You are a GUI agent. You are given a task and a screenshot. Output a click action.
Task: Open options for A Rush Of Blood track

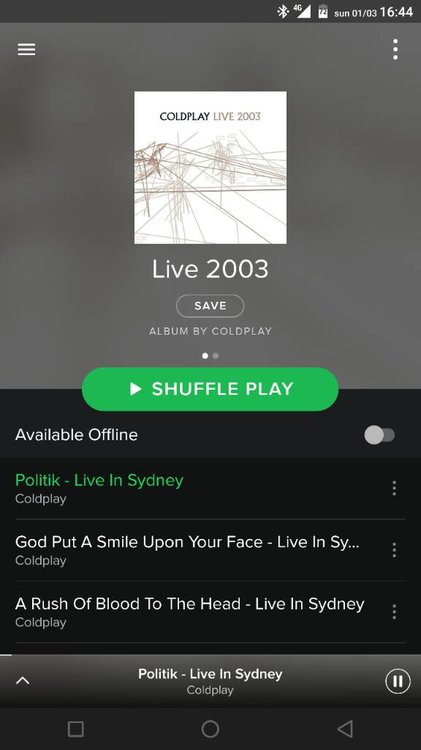(x=394, y=612)
